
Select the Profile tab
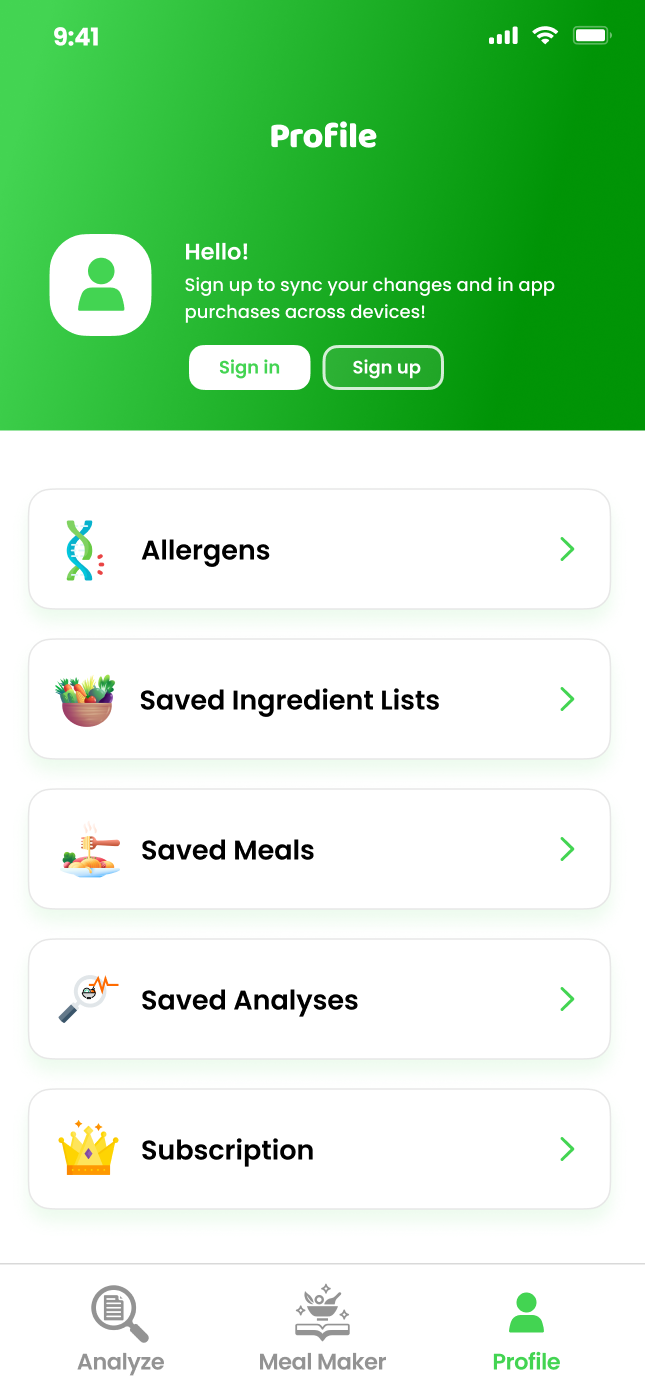[526, 1330]
